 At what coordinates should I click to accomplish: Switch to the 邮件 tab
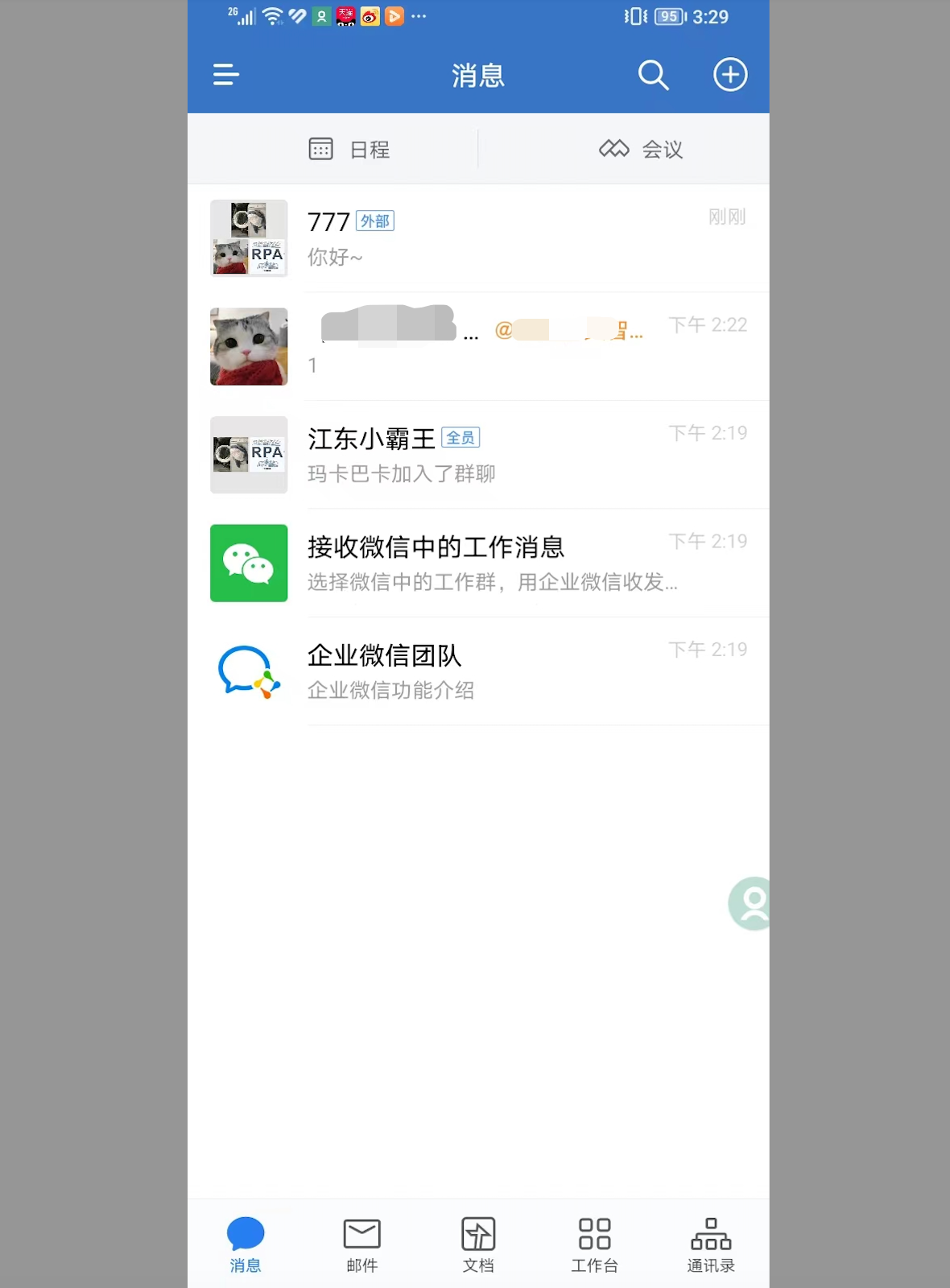pos(361,1244)
